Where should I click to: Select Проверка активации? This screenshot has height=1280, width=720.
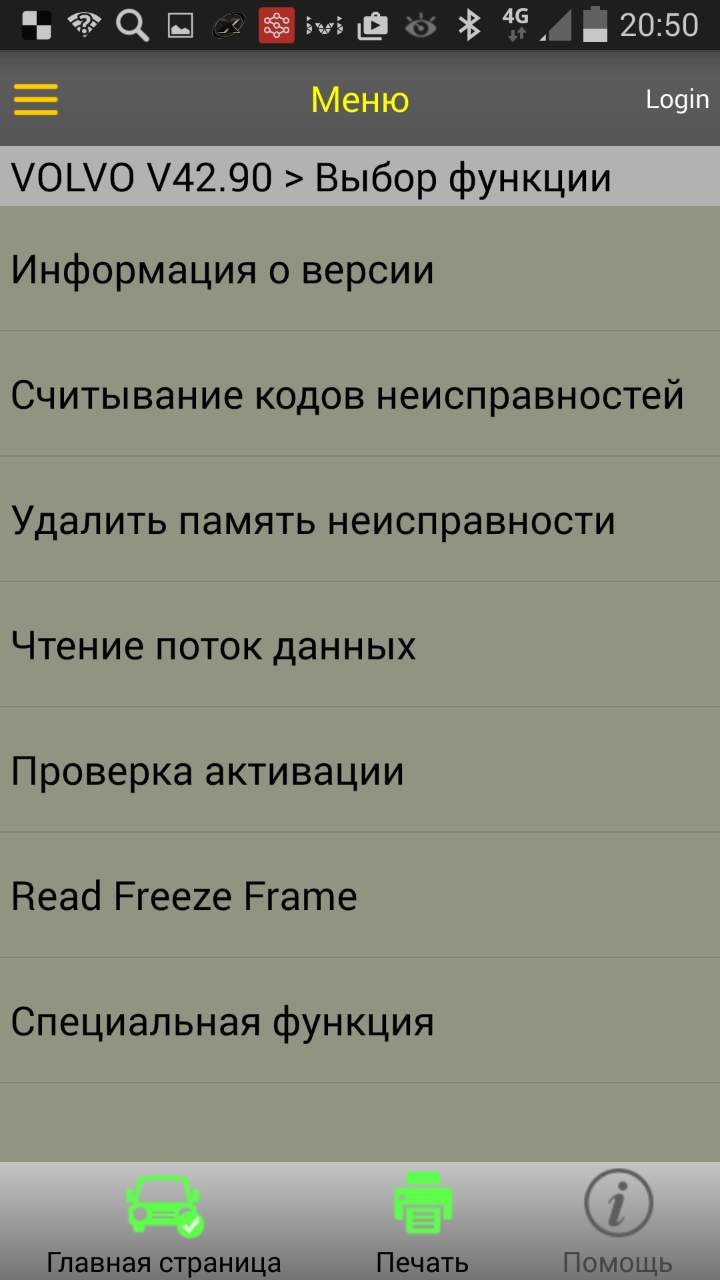[360, 770]
